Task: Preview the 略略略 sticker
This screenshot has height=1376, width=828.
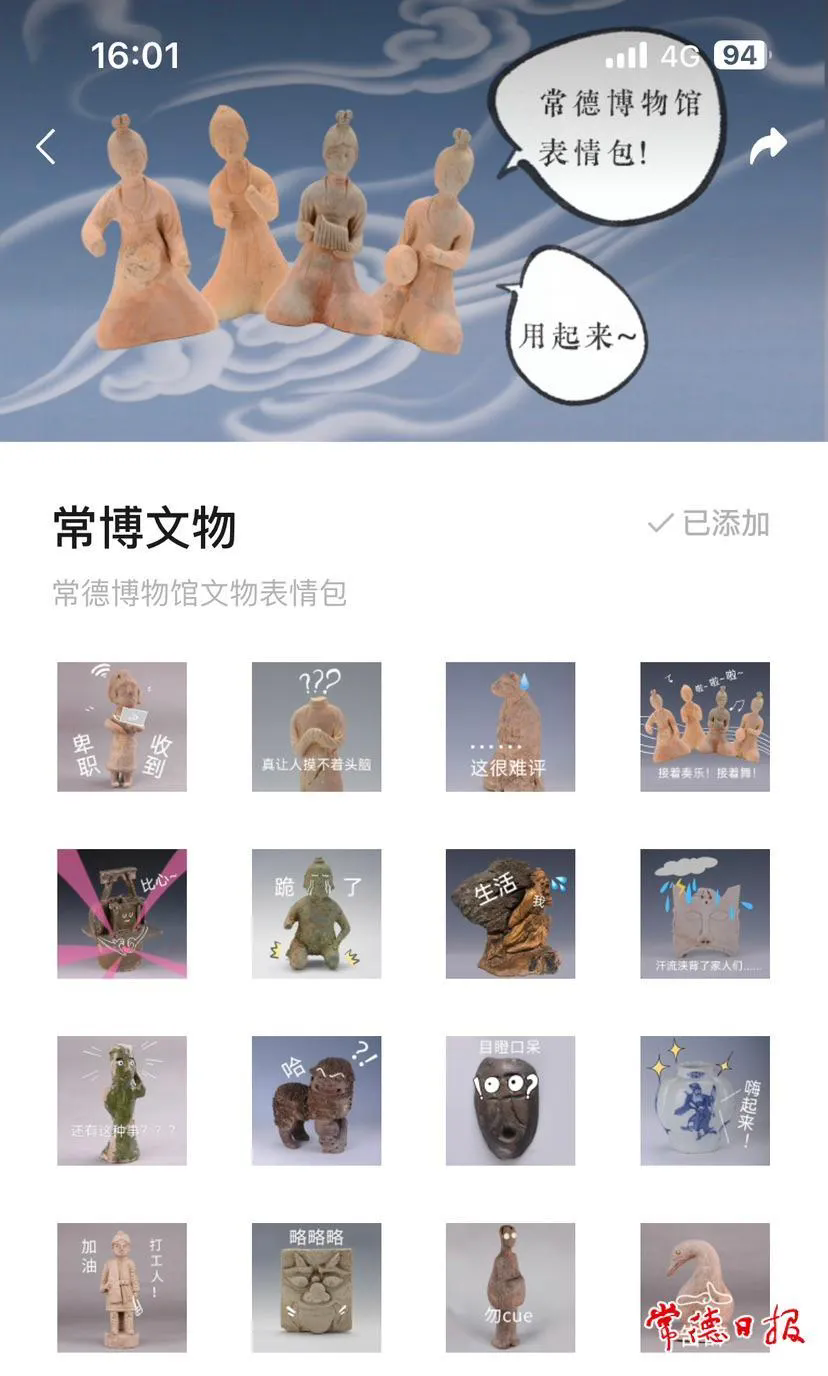Action: point(316,1288)
